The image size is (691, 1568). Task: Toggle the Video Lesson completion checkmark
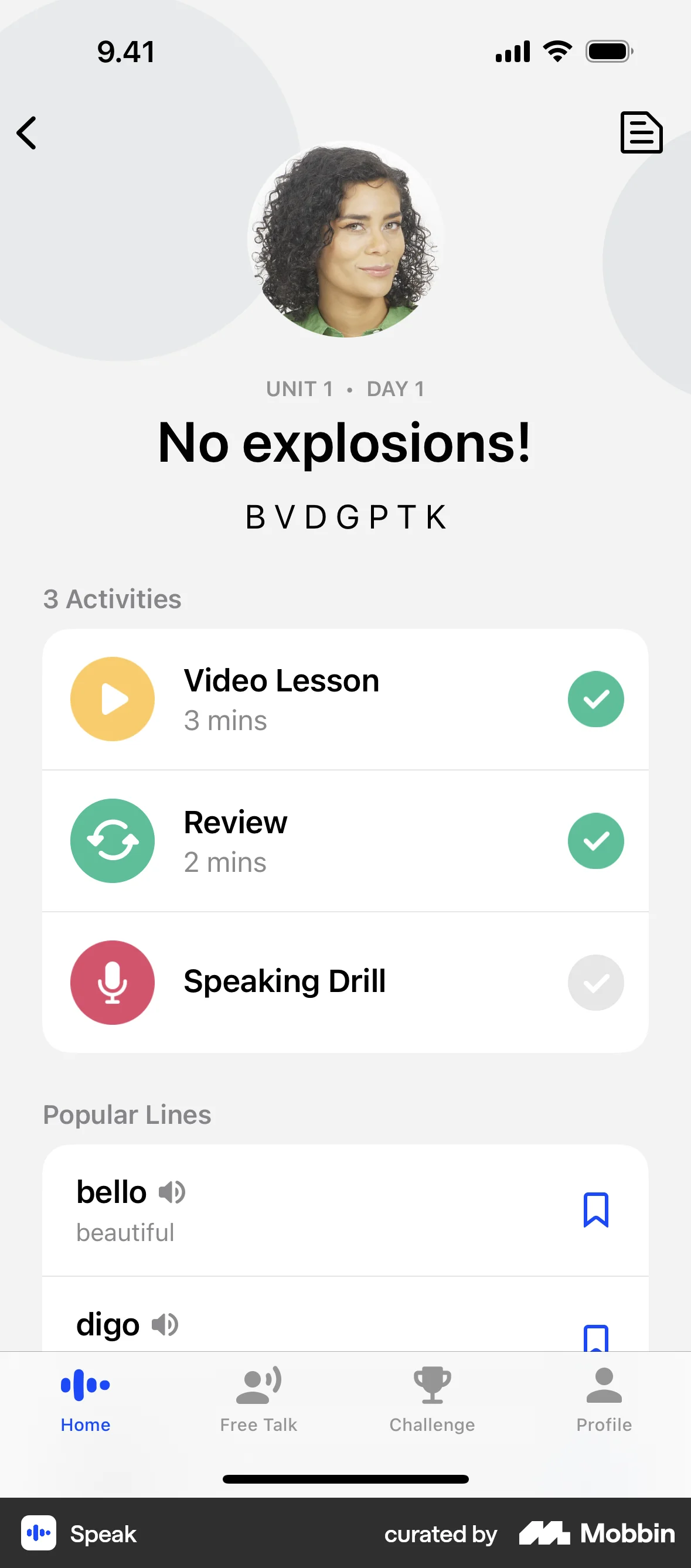click(595, 698)
